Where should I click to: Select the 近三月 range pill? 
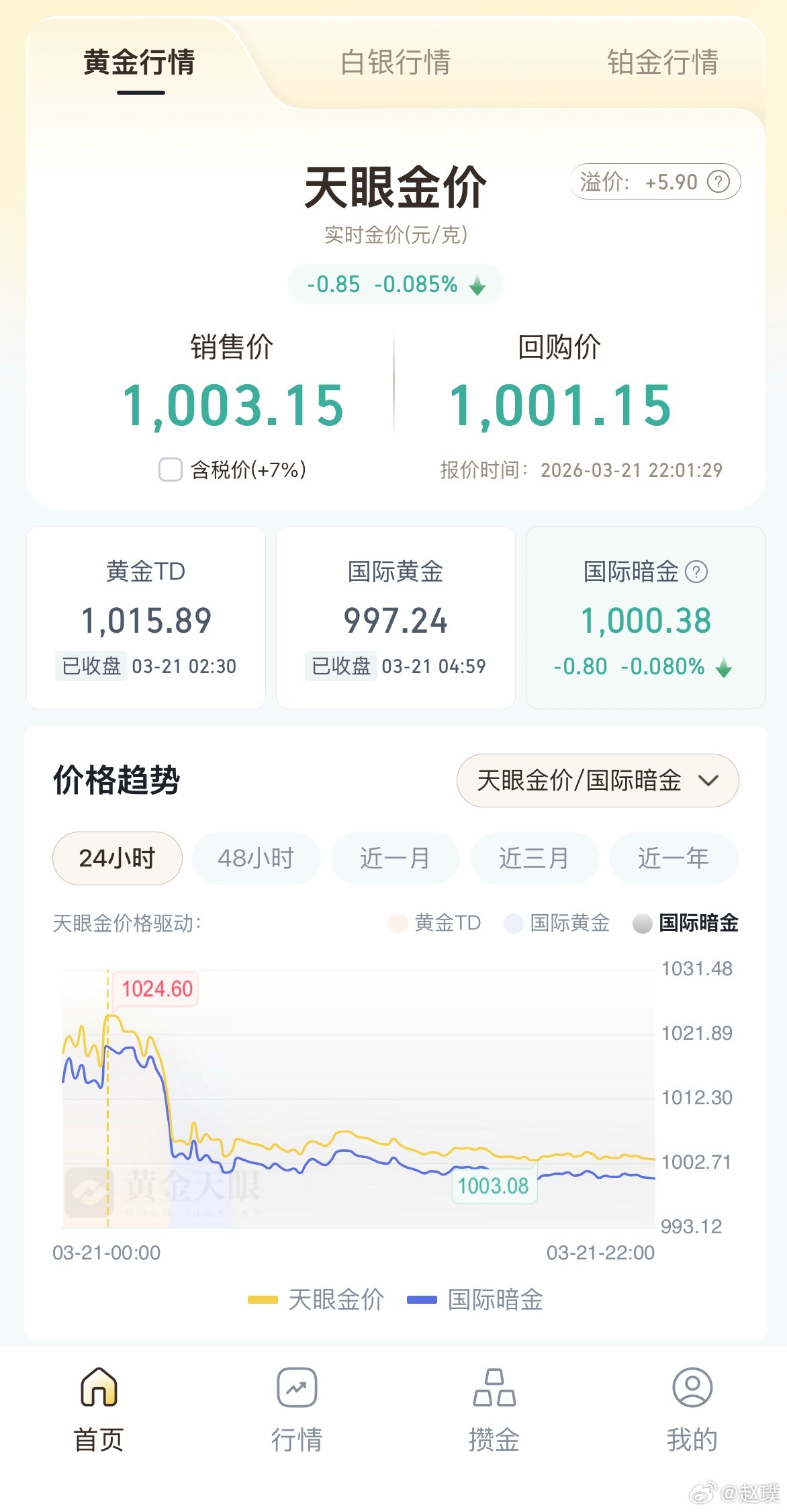click(535, 858)
